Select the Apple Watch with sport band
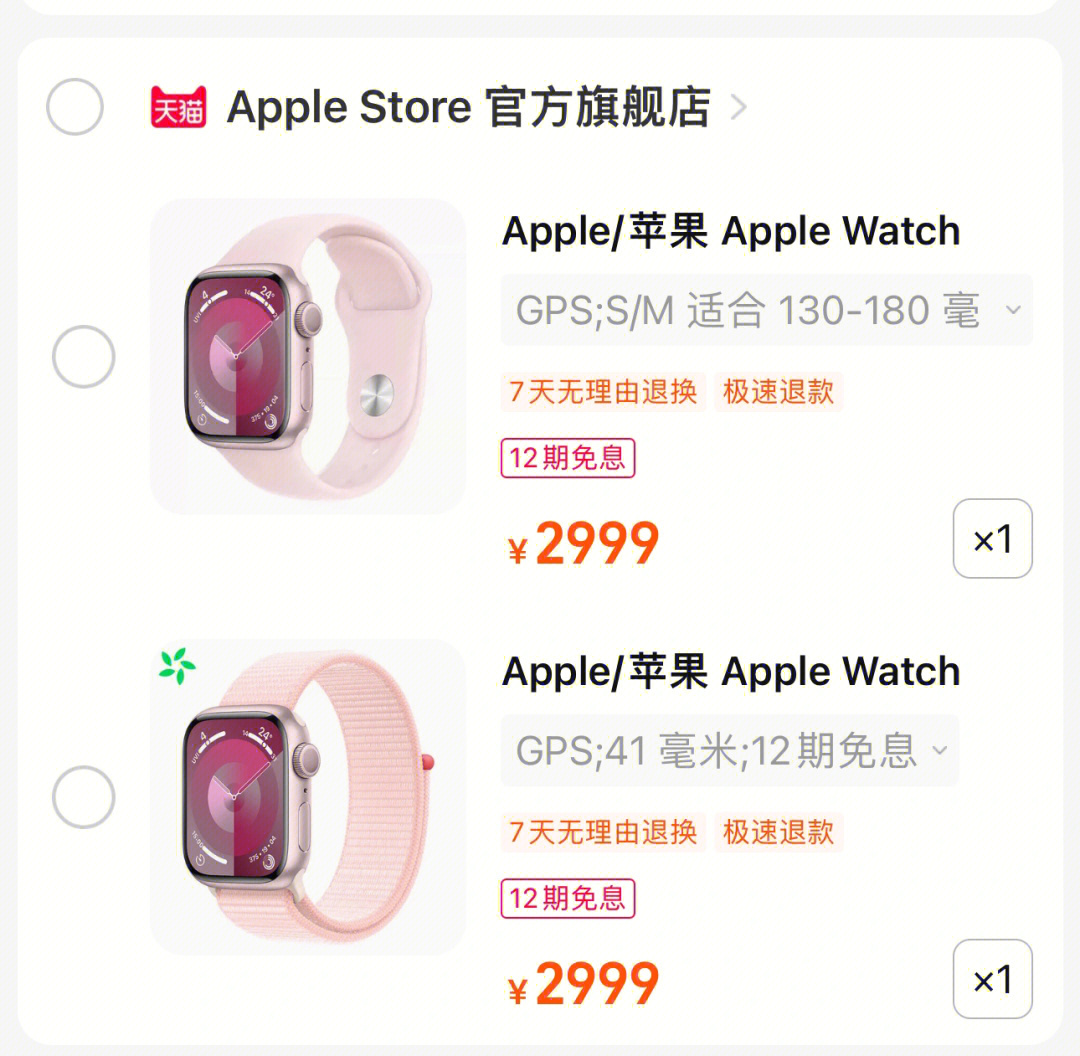The width and height of the screenshot is (1080, 1056). 84,356
